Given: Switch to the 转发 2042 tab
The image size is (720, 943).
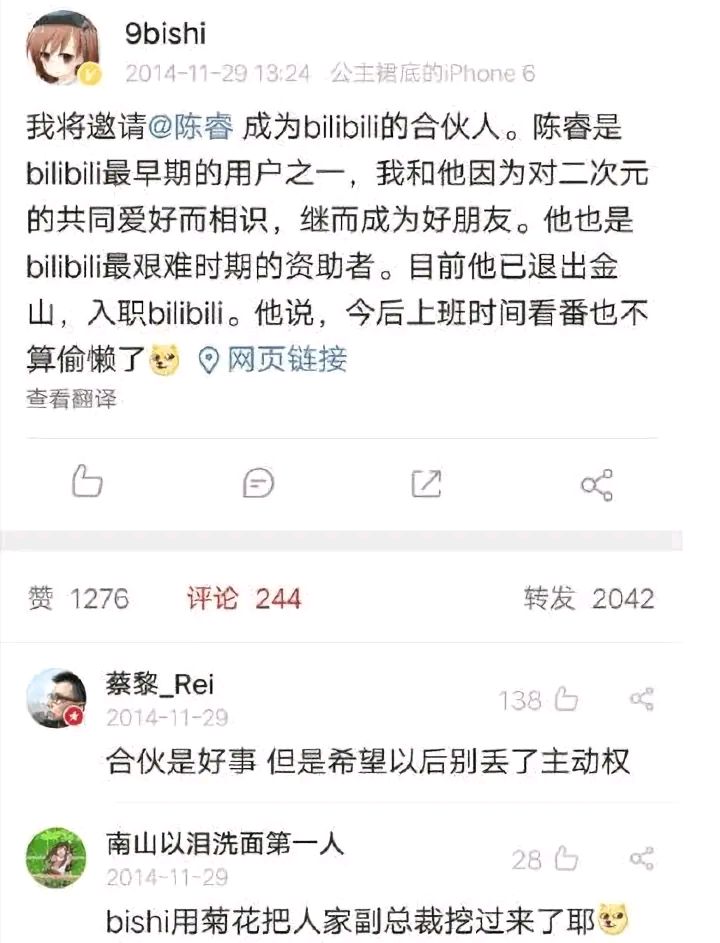Looking at the screenshot, I should [589, 598].
